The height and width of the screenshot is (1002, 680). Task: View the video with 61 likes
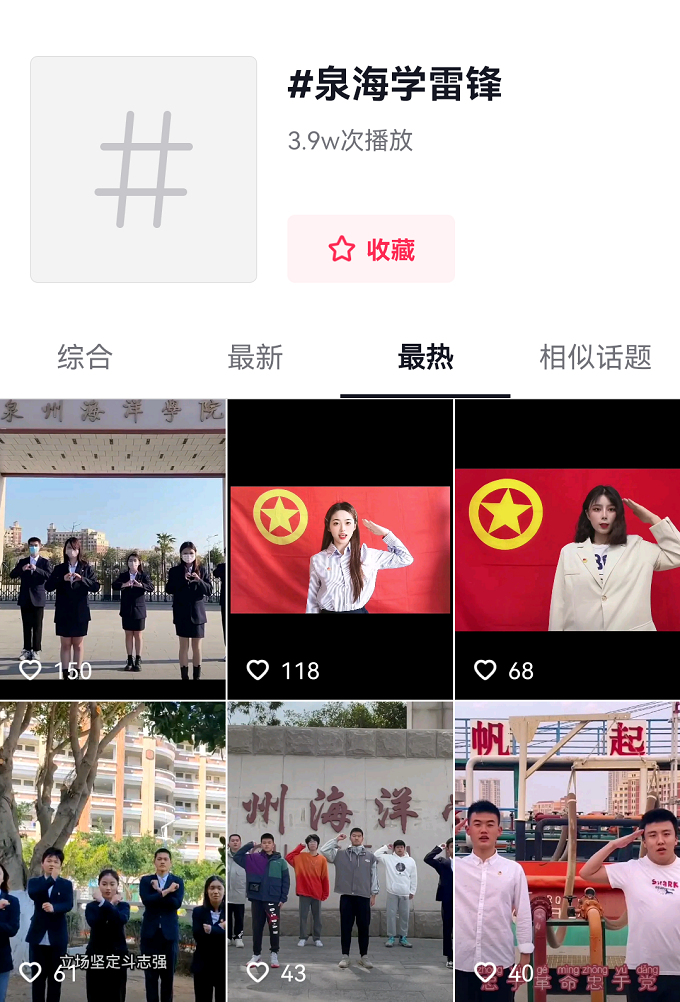tap(112, 850)
